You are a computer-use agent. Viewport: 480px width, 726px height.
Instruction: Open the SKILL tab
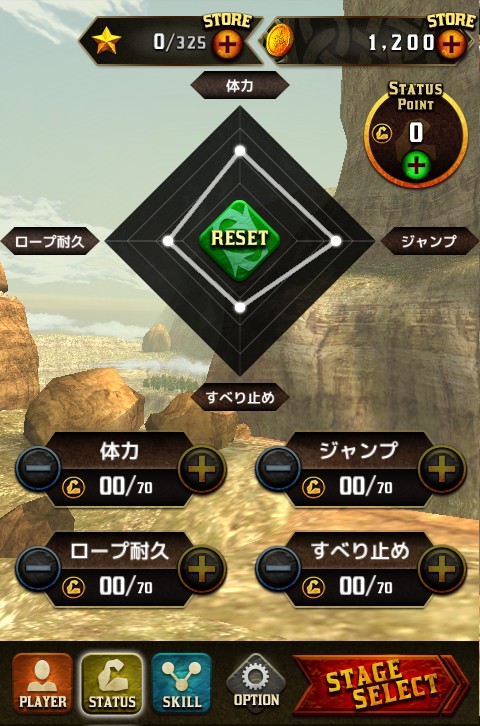[181, 683]
